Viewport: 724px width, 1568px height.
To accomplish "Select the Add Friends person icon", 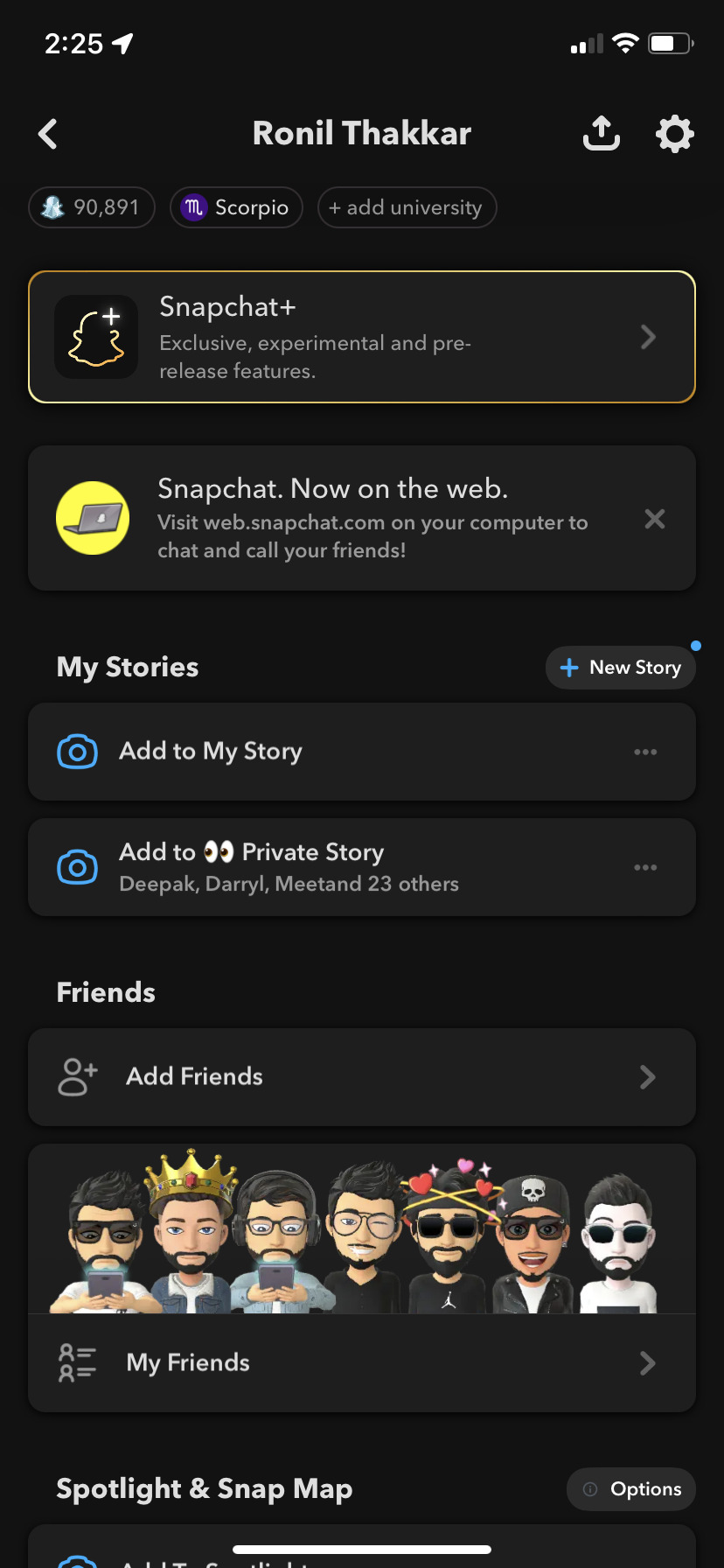I will pos(76,1077).
